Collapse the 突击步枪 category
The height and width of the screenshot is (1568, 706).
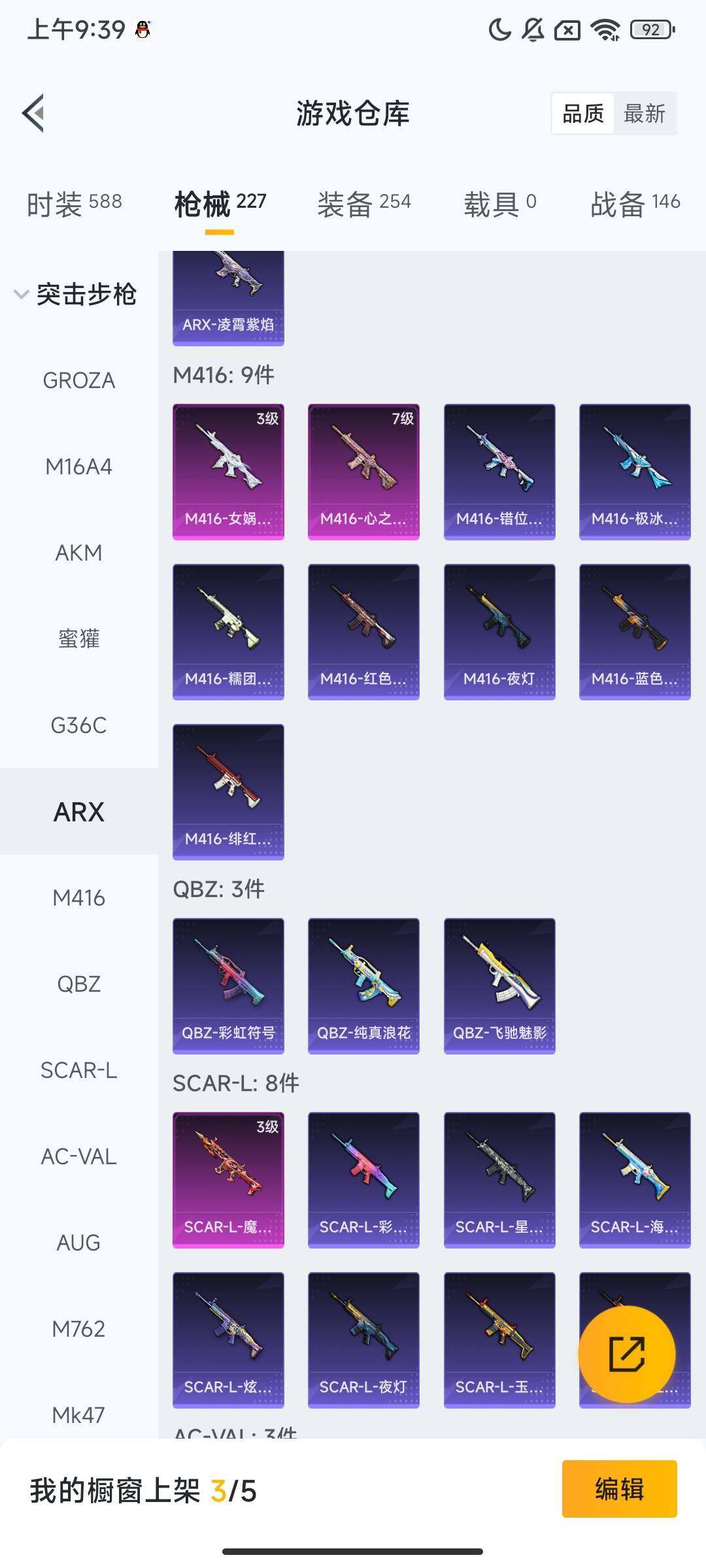point(75,294)
